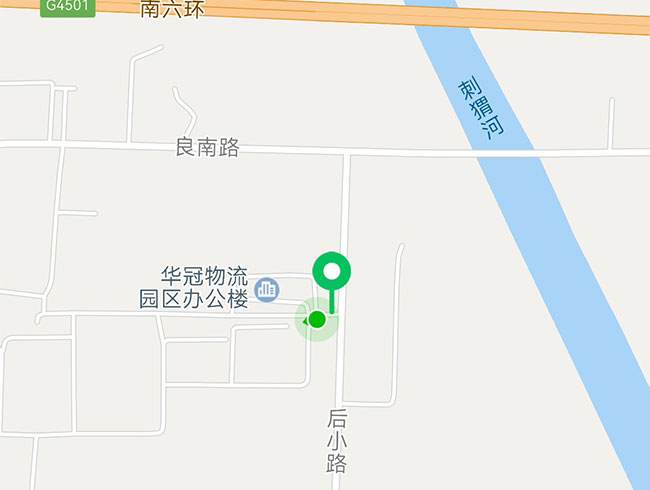Select the green current-location dot
Screen dimensions: 650x490
pos(317,320)
